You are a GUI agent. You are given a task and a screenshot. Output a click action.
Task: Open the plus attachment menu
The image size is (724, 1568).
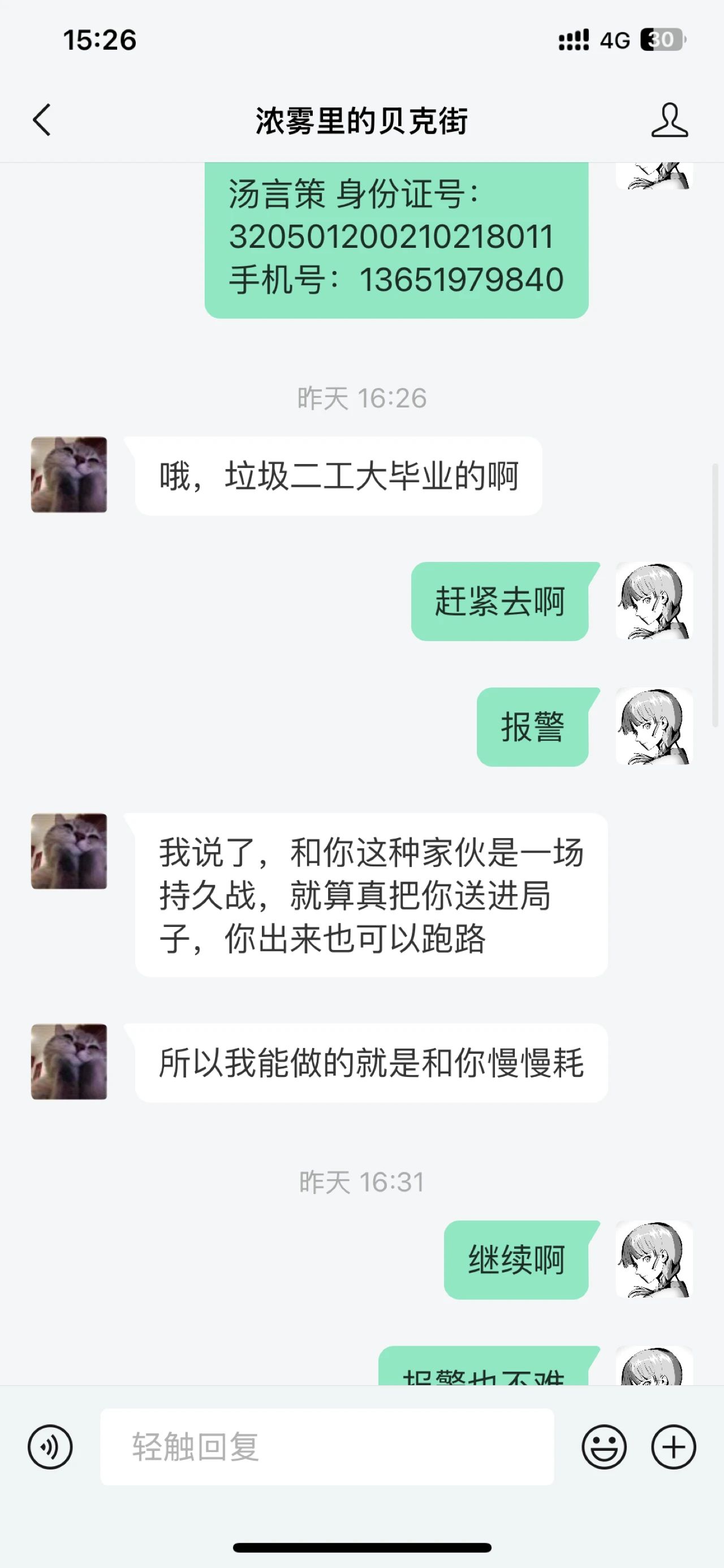674,1447
